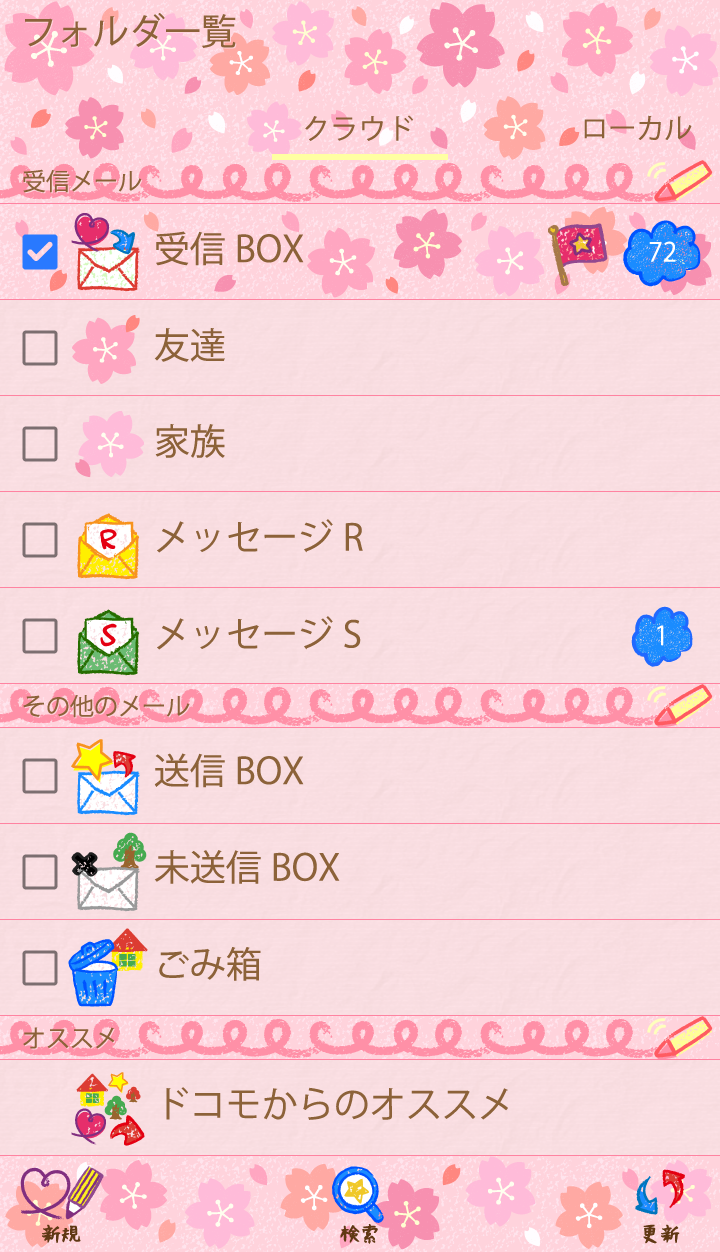Select the 未送信 BOX checkbox
720x1252 pixels.
(x=40, y=872)
